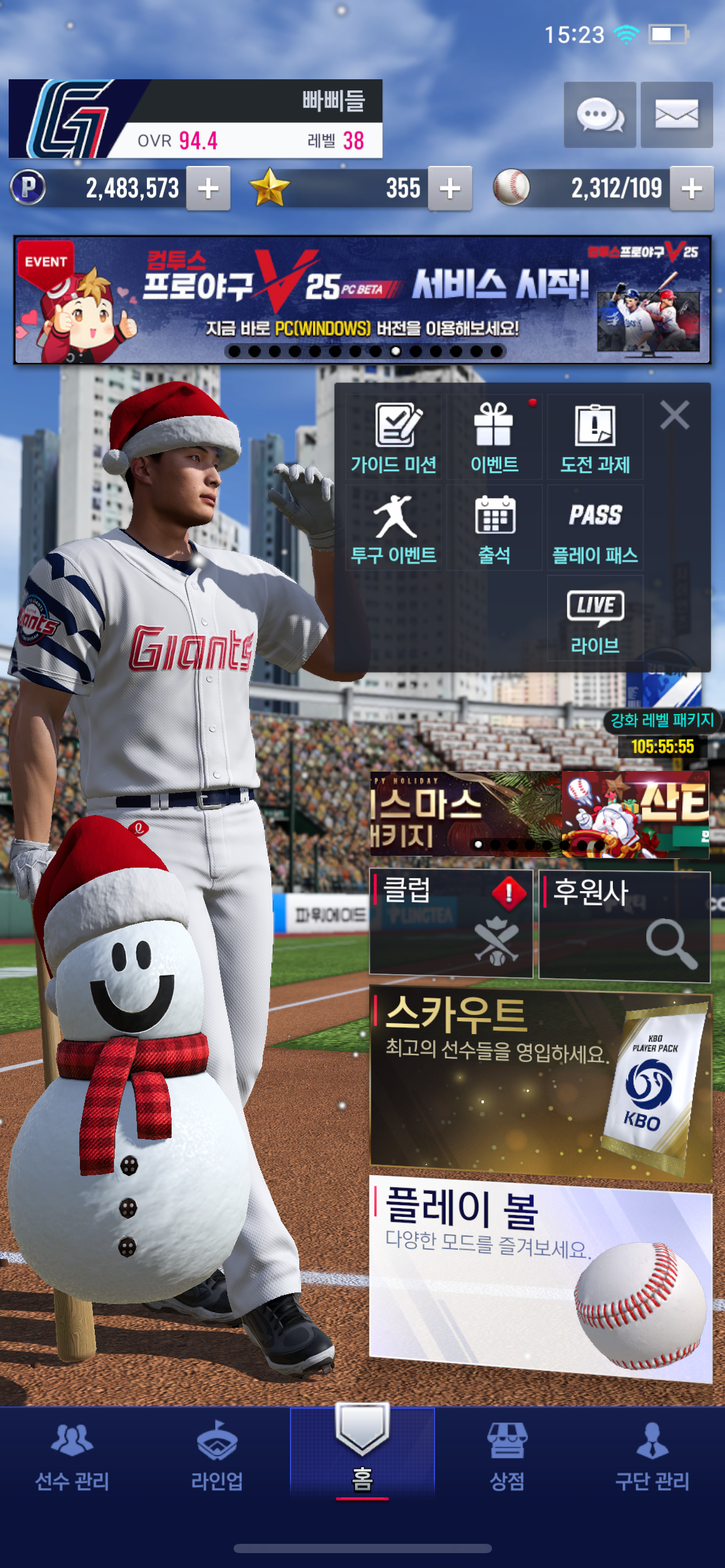This screenshot has height=1568, width=725.
Task: Open the V25 PC beta event banner
Action: pos(362,300)
